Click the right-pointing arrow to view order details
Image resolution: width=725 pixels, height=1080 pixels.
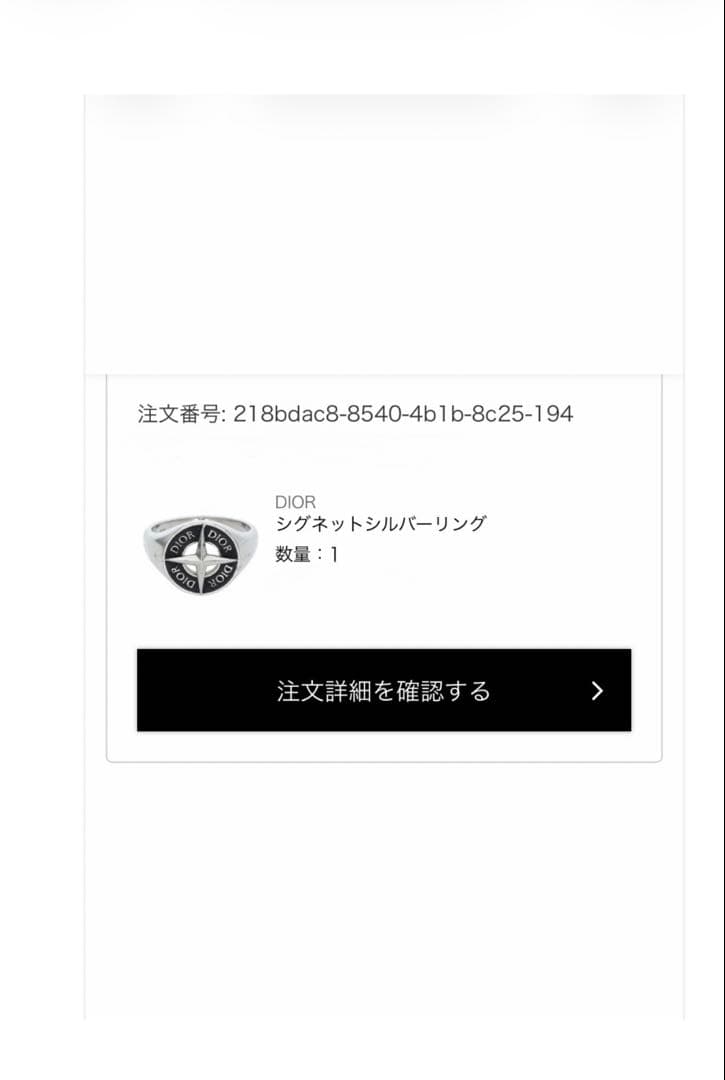tap(598, 691)
